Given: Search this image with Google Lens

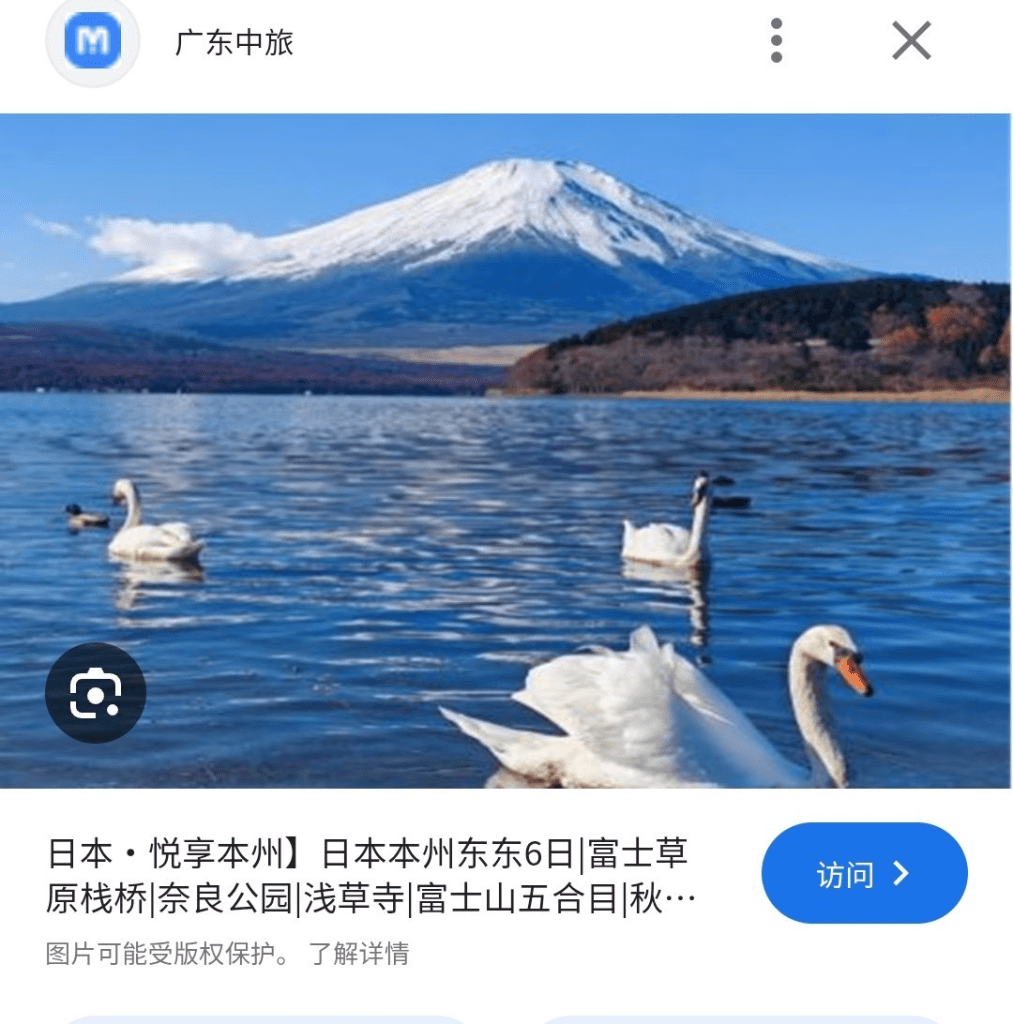Looking at the screenshot, I should pos(95,692).
